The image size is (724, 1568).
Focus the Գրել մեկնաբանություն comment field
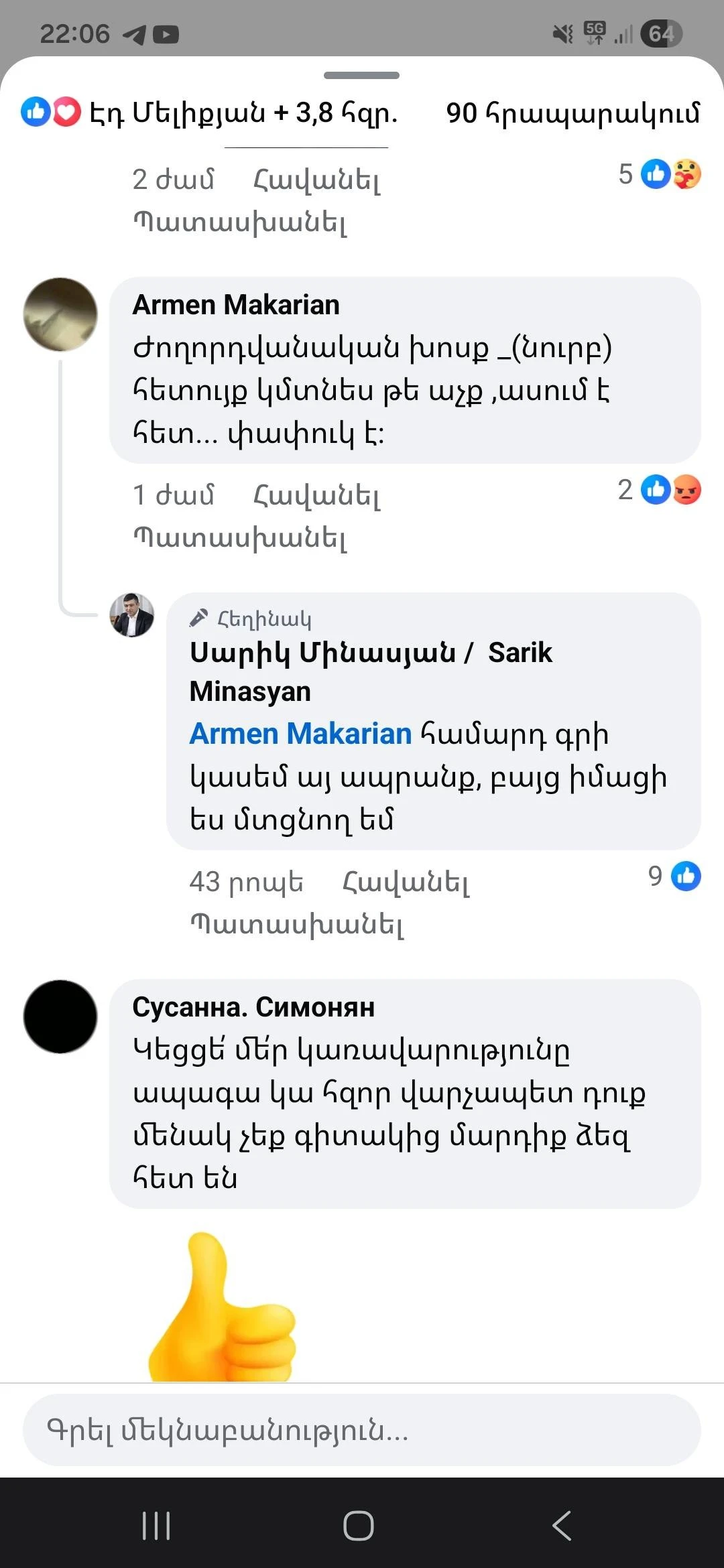[362, 1430]
